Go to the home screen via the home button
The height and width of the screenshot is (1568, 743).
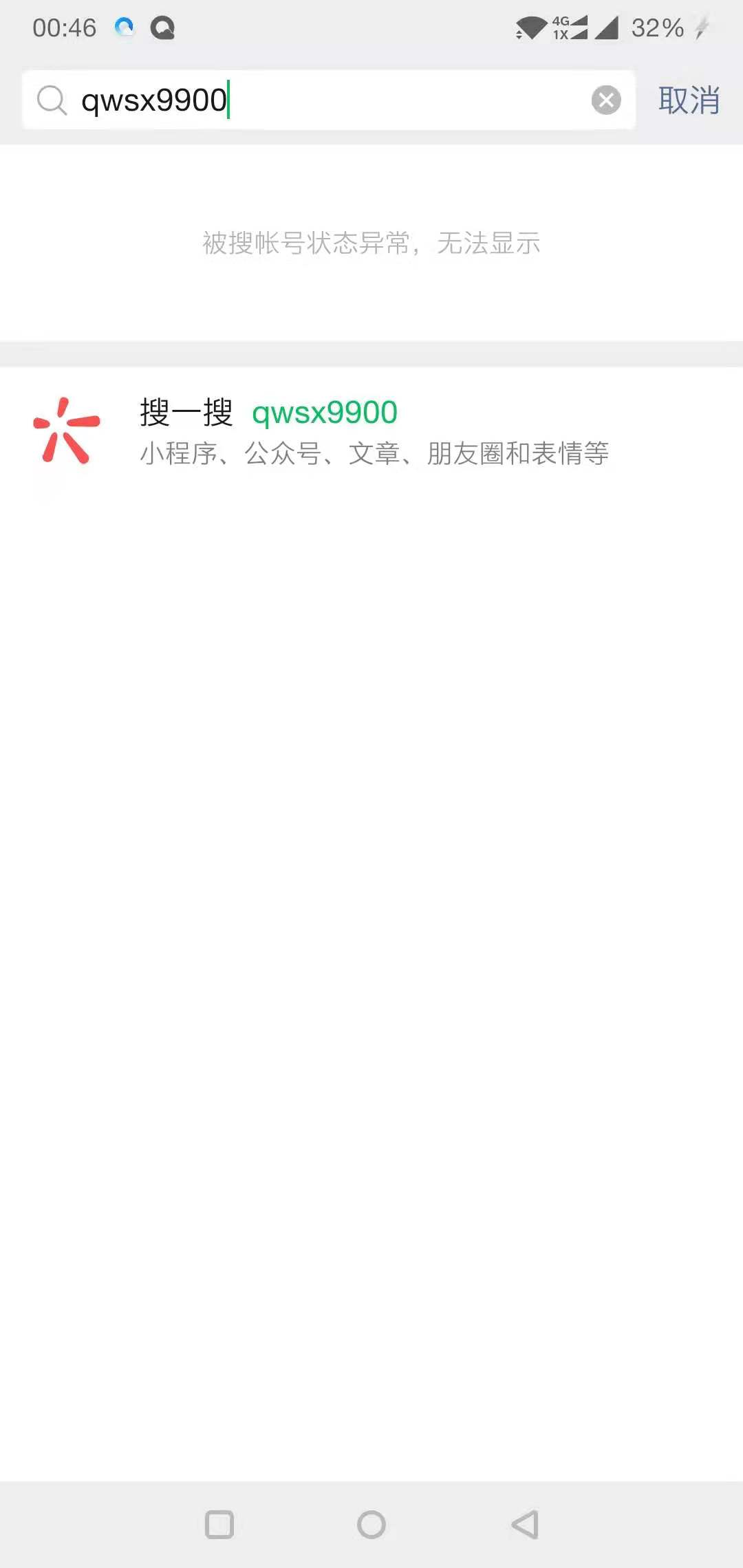[371, 1525]
